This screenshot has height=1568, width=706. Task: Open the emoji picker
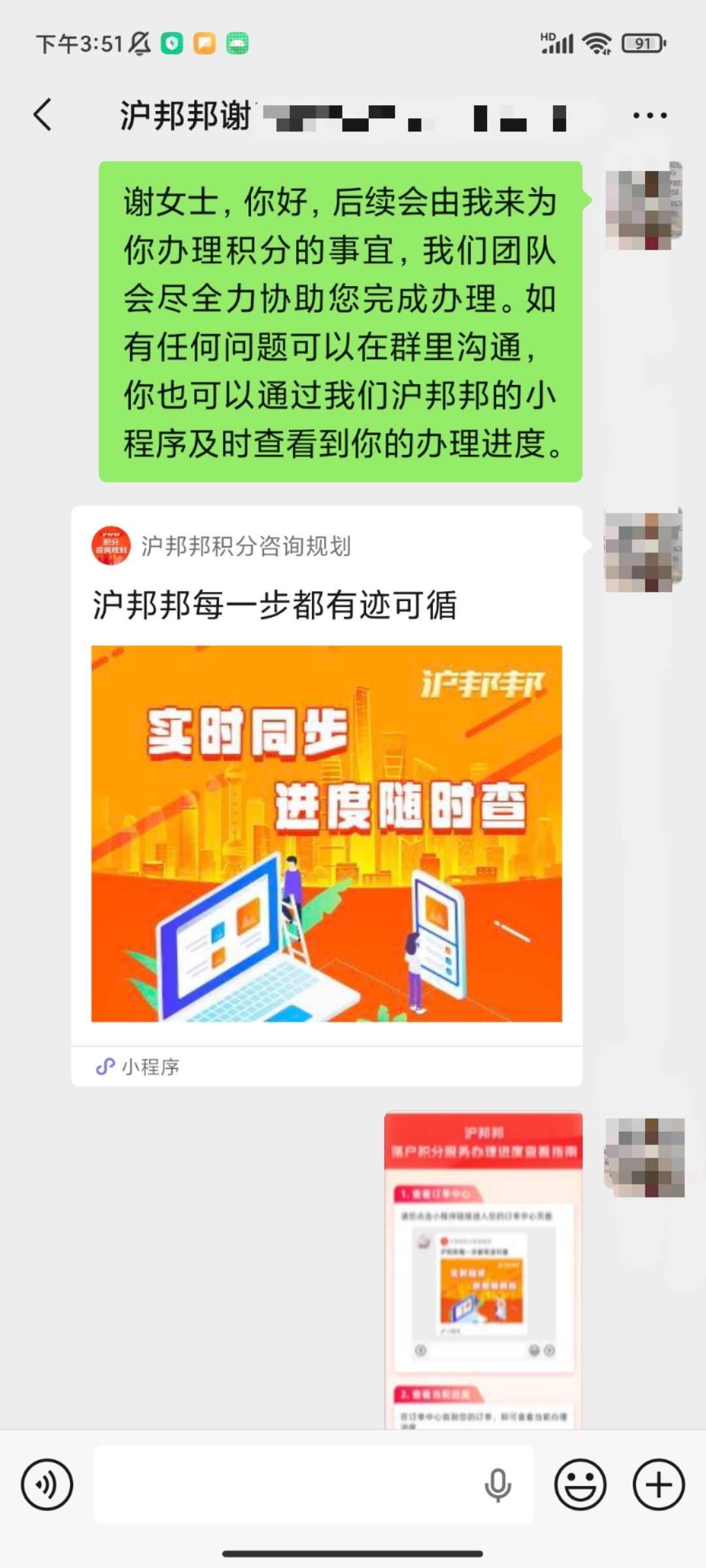pyautogui.click(x=580, y=1484)
